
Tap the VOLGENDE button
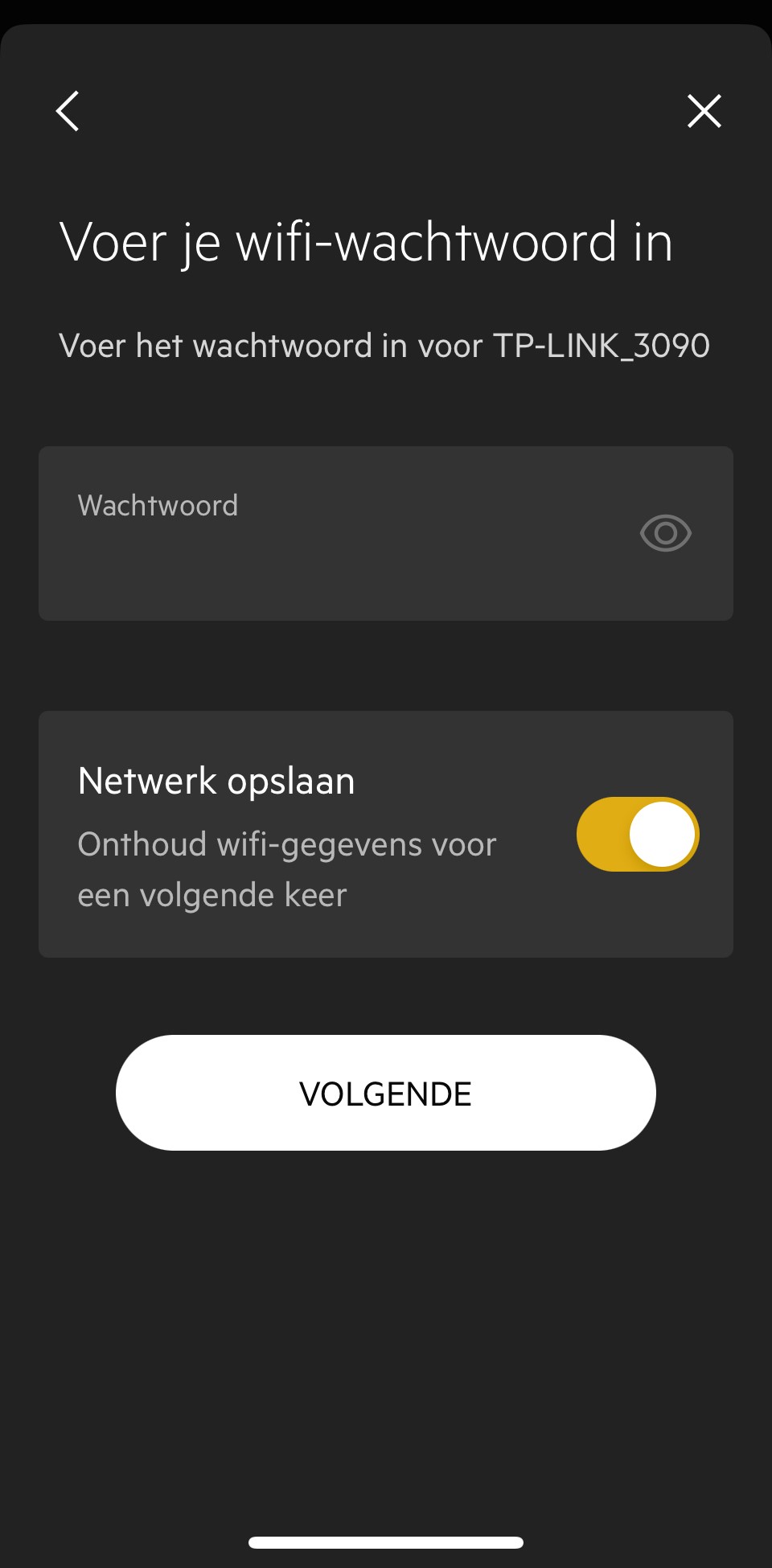(x=386, y=1093)
